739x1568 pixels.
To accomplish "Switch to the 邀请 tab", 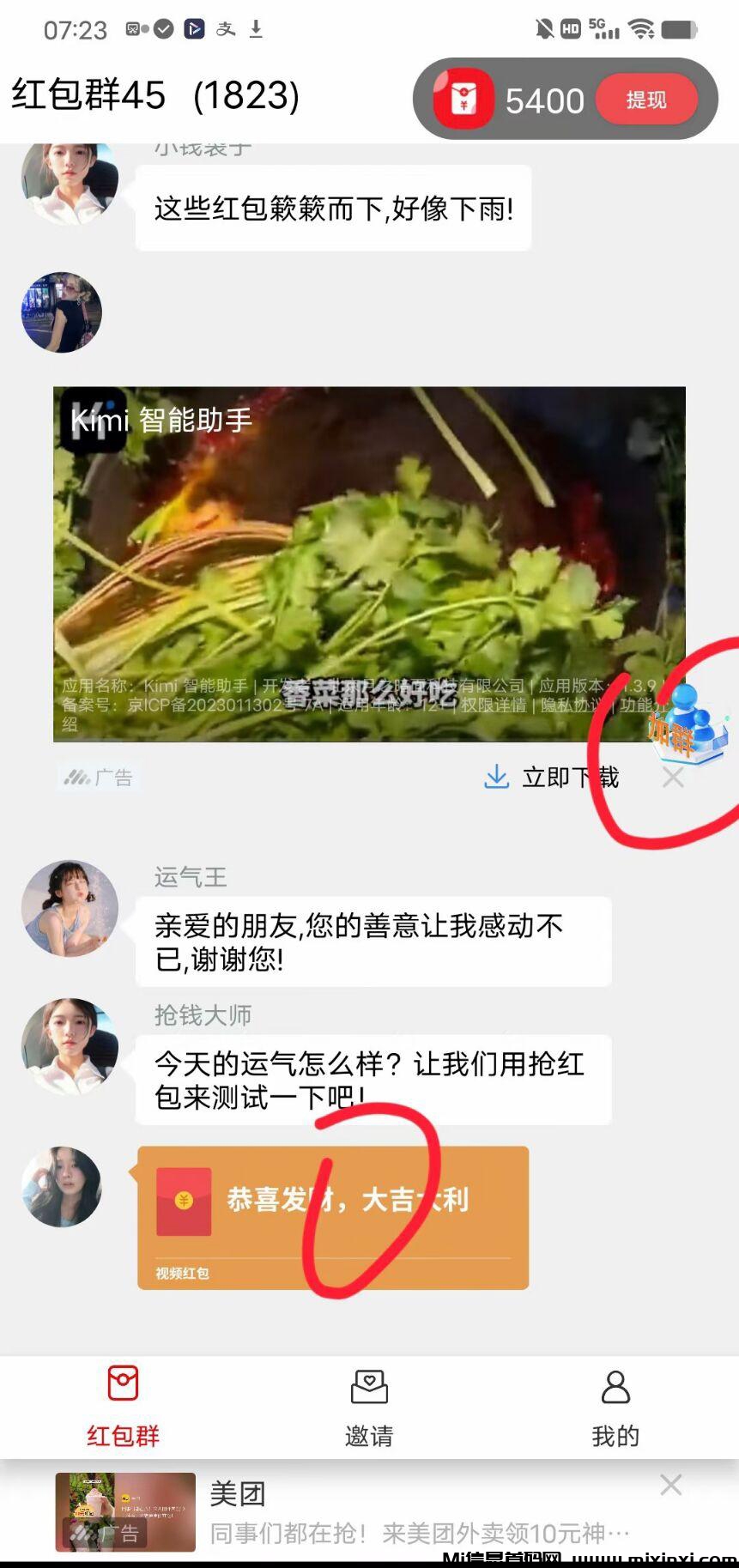I will pyautogui.click(x=369, y=1408).
